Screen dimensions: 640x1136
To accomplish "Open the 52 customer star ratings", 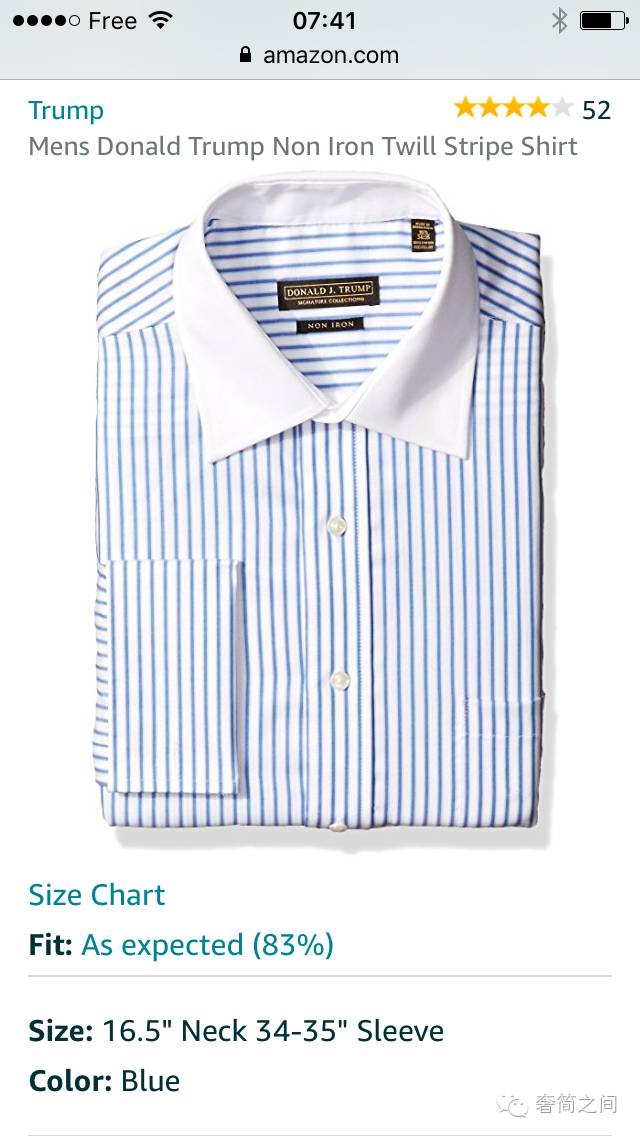I will (x=530, y=109).
